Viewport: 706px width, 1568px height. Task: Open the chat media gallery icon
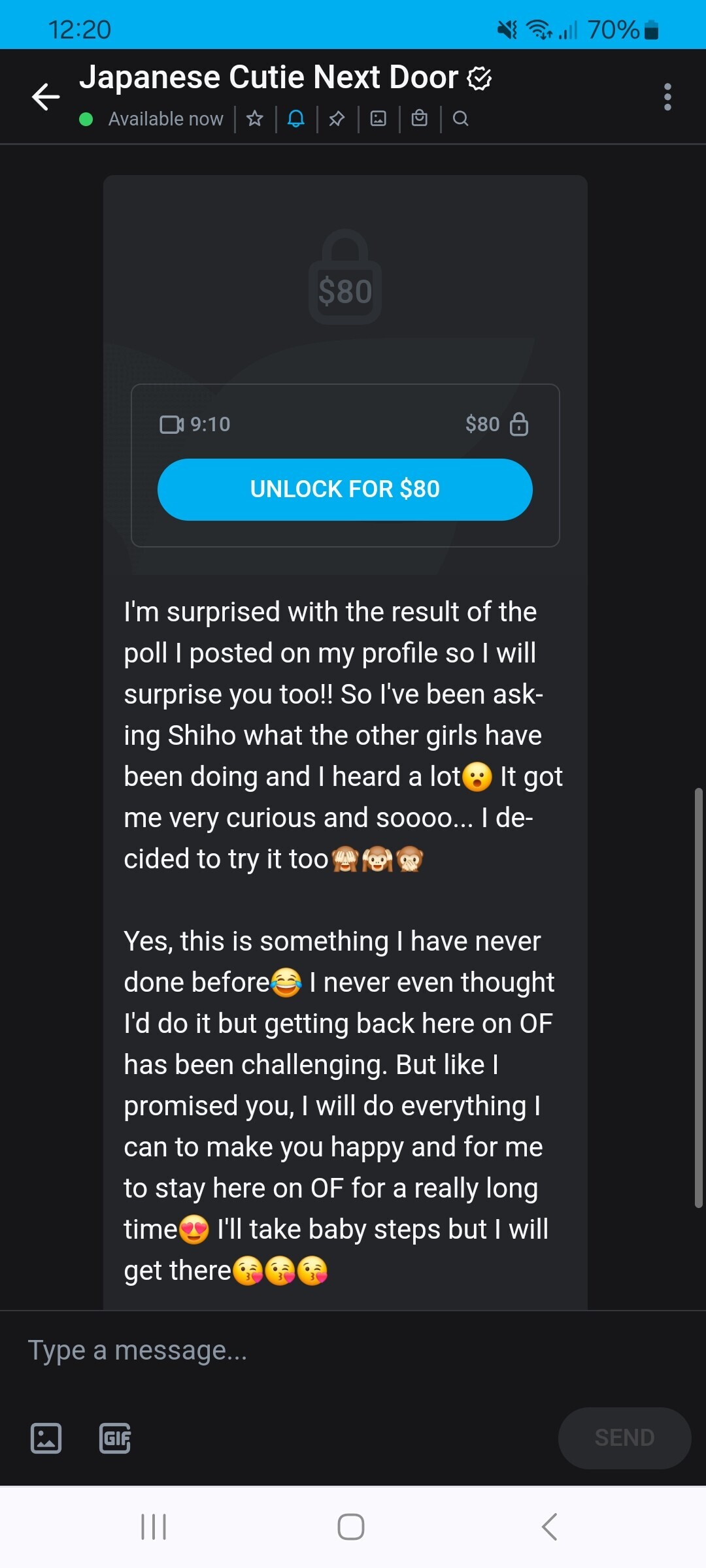tap(378, 118)
